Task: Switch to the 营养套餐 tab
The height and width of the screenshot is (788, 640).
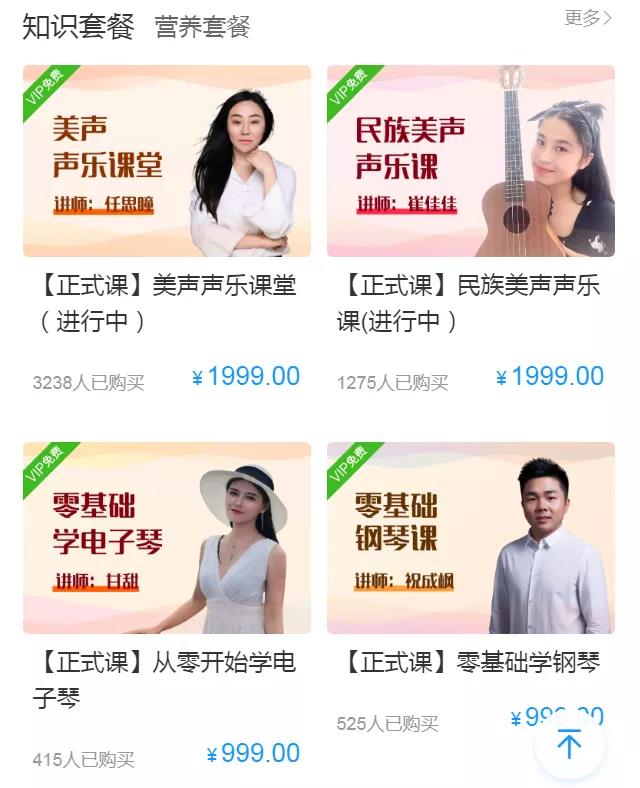Action: [202, 27]
